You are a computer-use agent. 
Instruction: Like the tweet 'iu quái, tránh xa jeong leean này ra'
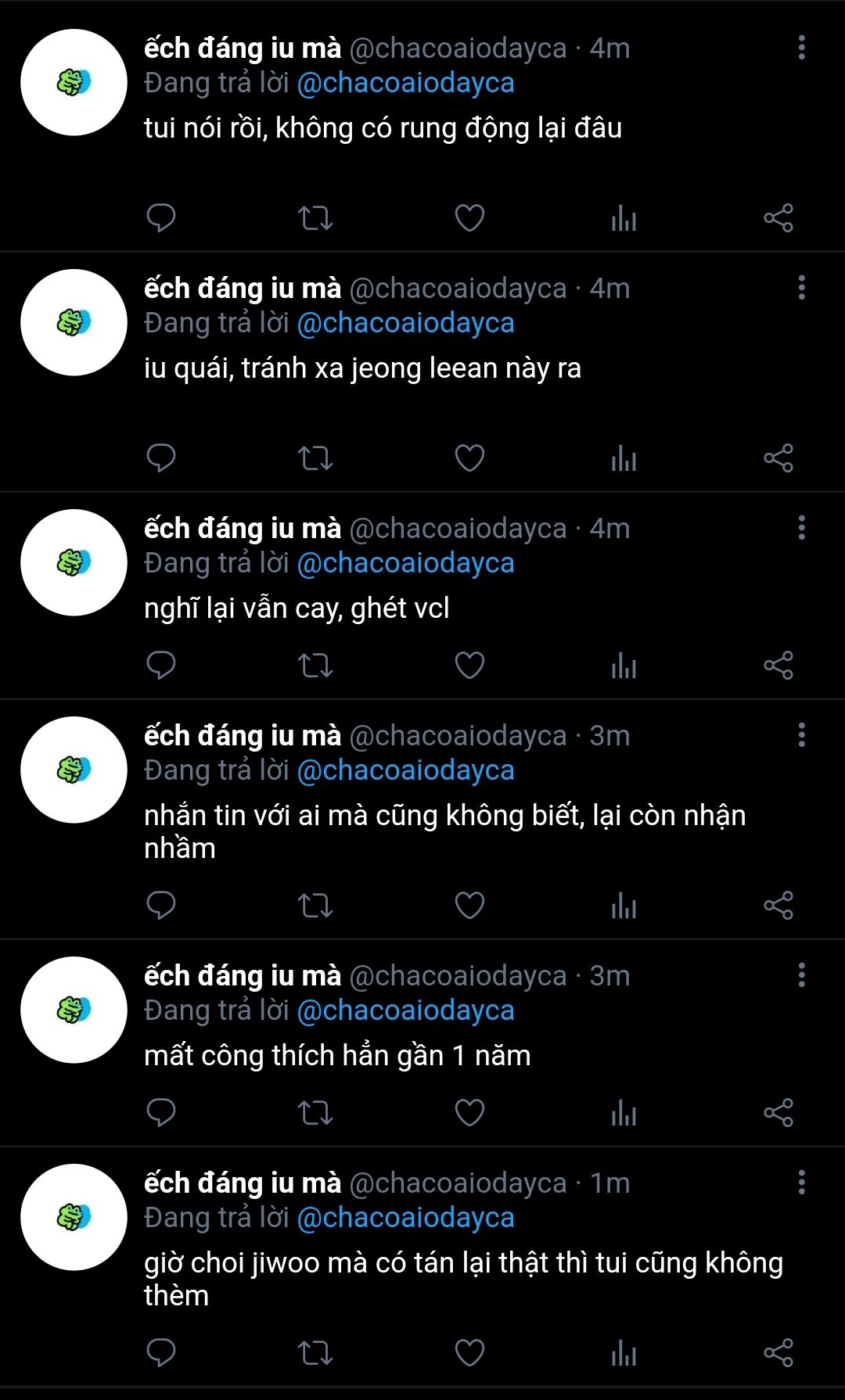(469, 458)
